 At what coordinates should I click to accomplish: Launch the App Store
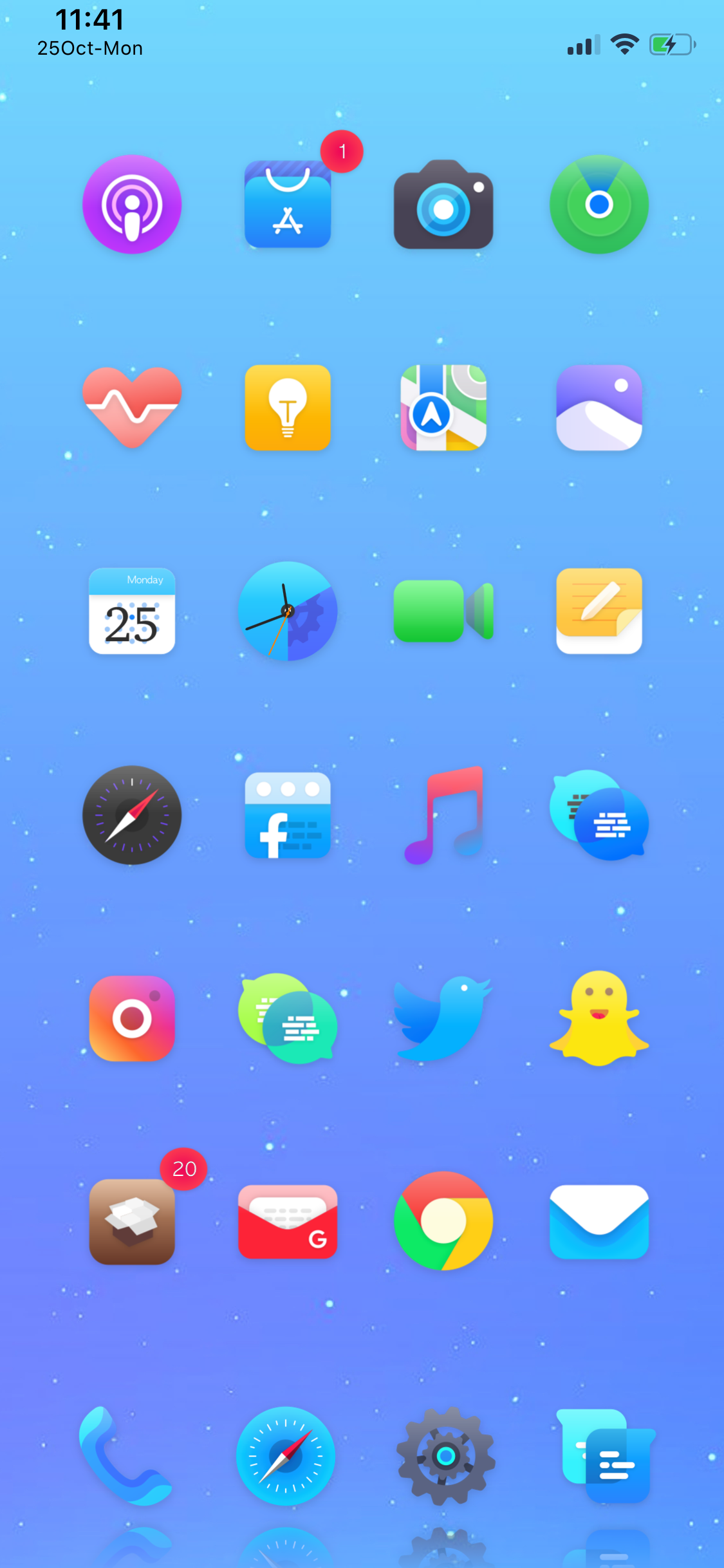[x=288, y=205]
